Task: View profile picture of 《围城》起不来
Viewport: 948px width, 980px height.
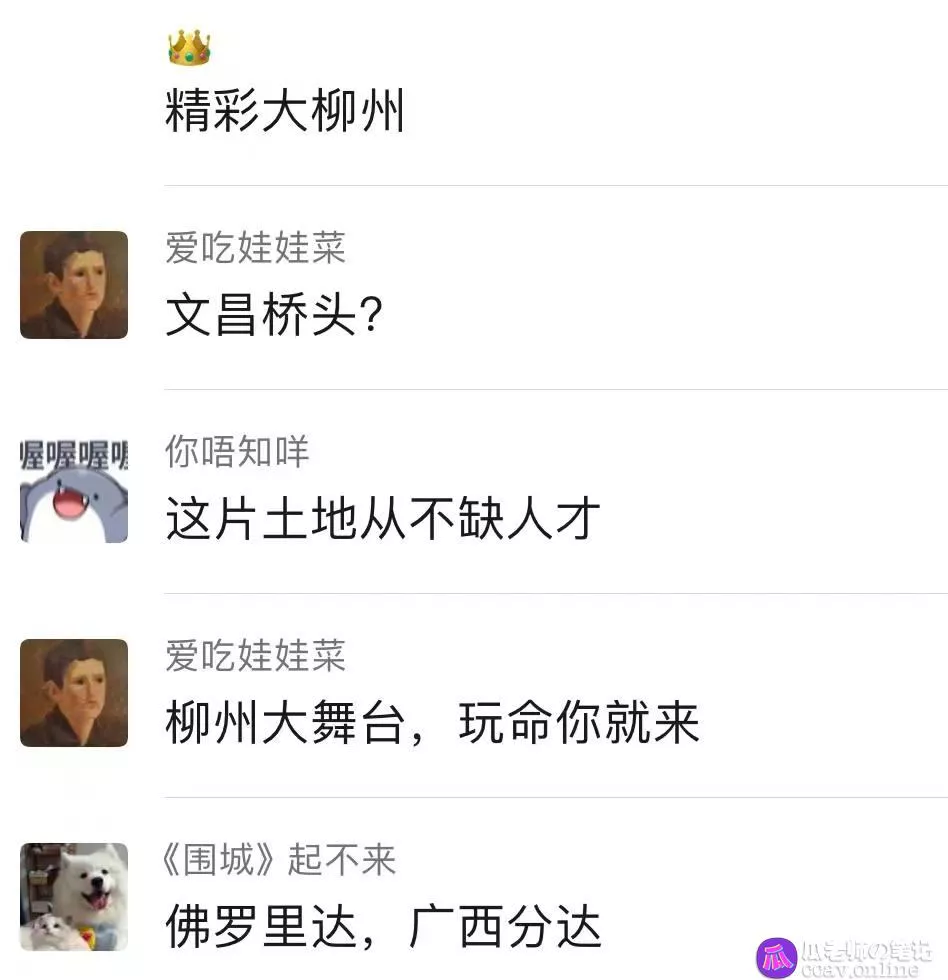Action: tap(74, 896)
